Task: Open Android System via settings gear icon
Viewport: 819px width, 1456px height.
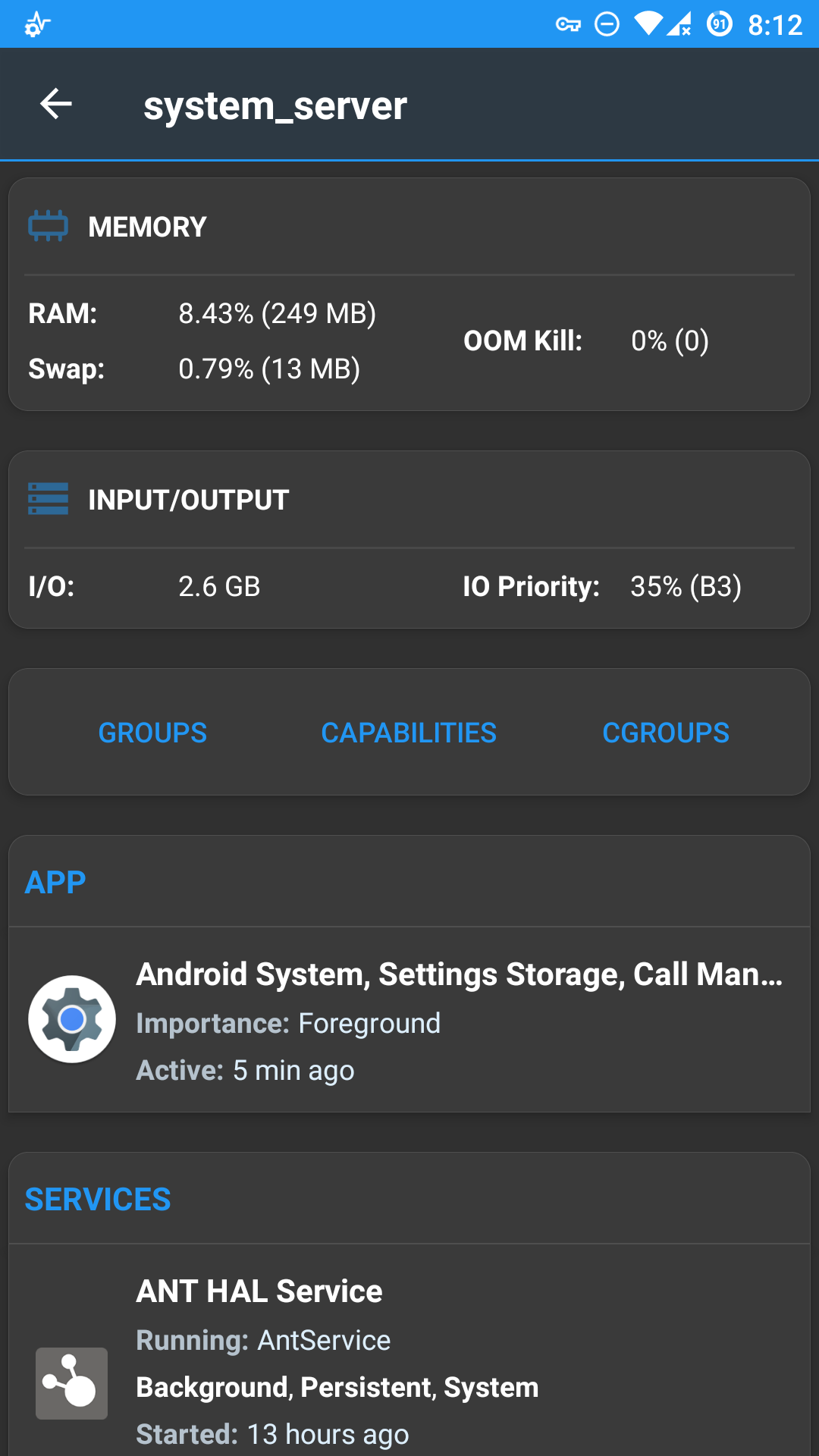Action: [x=72, y=1018]
